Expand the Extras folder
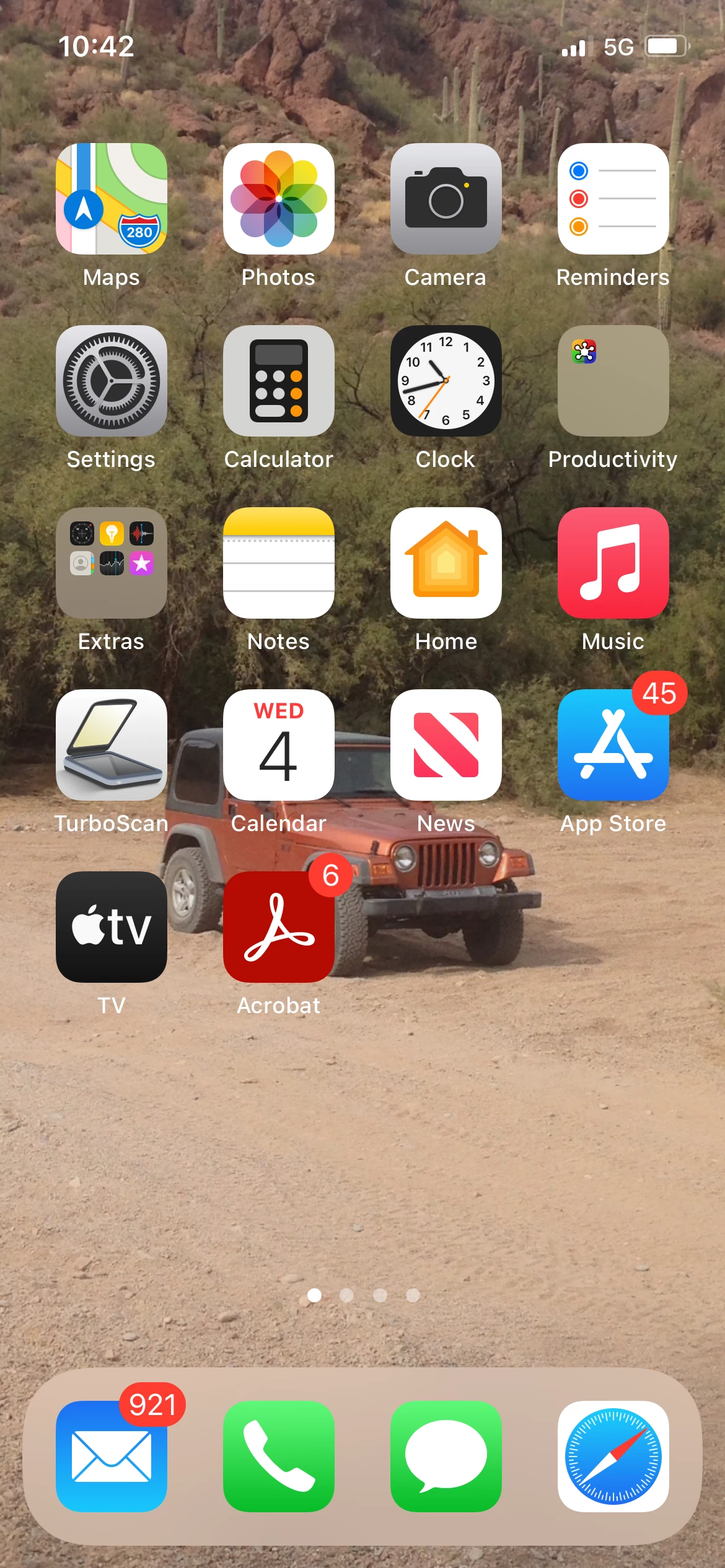The width and height of the screenshot is (725, 1568). [112, 563]
